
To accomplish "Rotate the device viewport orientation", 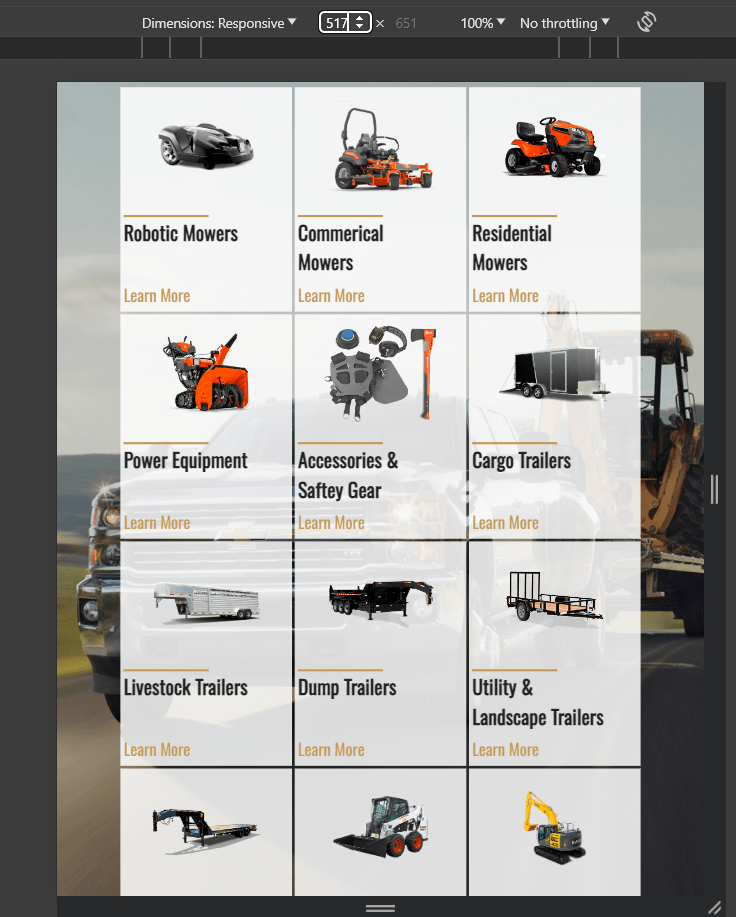I will [x=646, y=22].
